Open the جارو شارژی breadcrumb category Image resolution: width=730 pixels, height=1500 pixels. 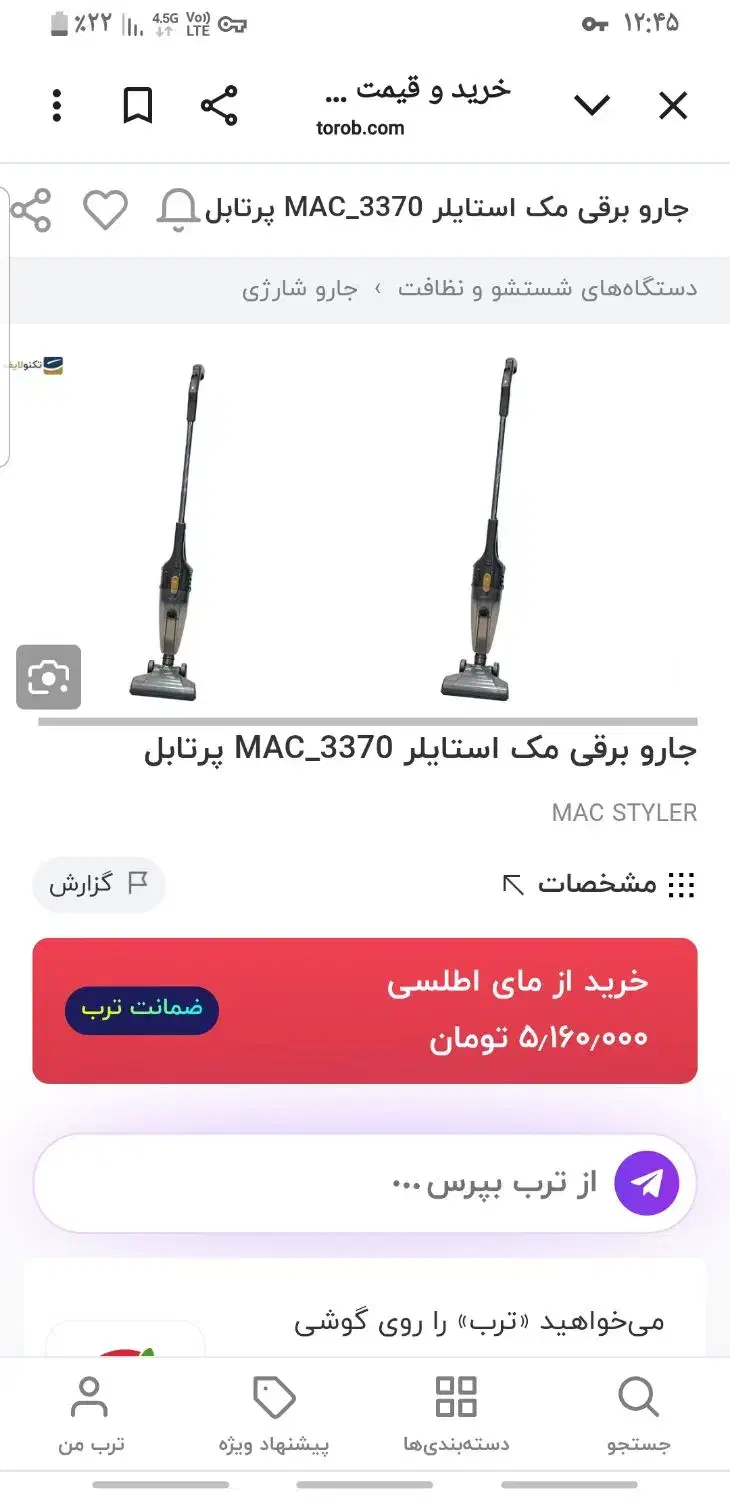(x=299, y=289)
